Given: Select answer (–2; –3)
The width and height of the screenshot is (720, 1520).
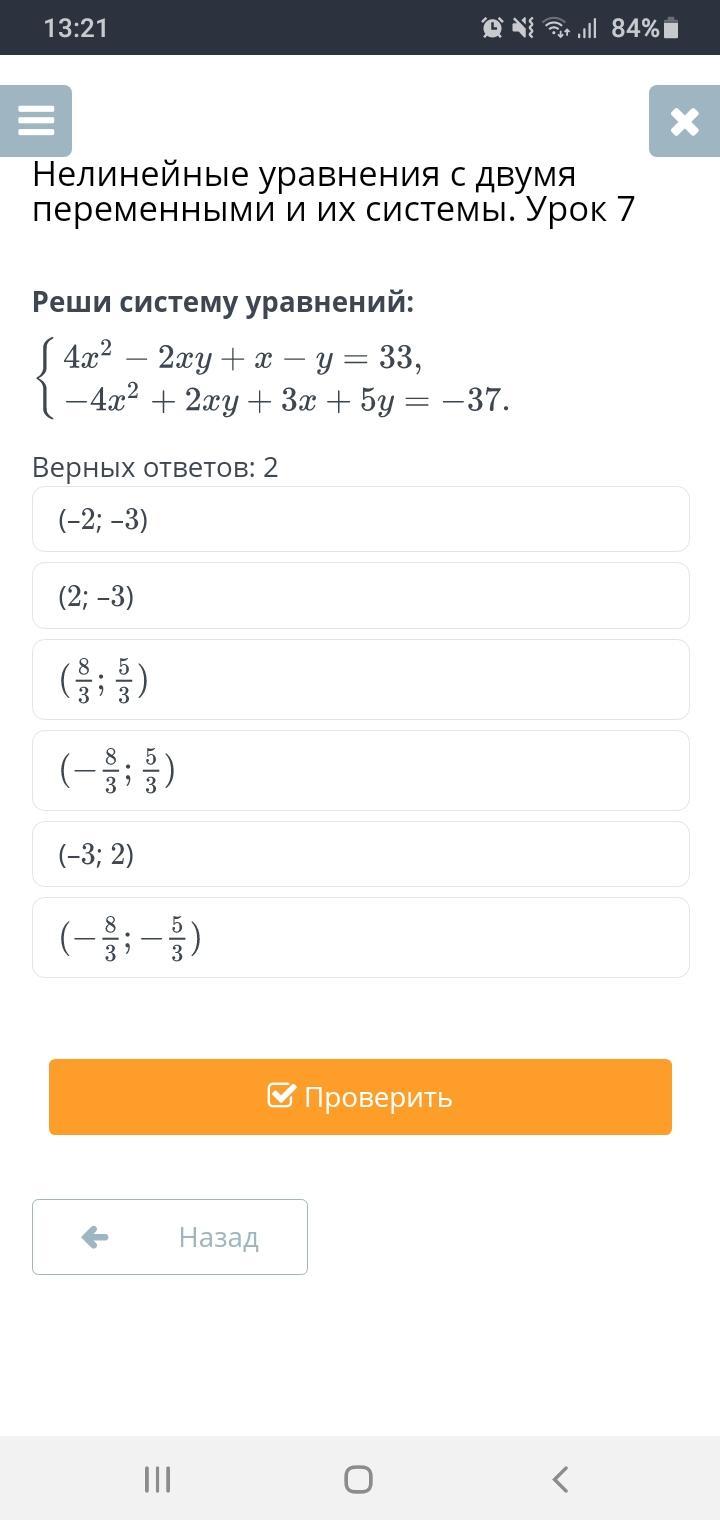Looking at the screenshot, I should (360, 520).
